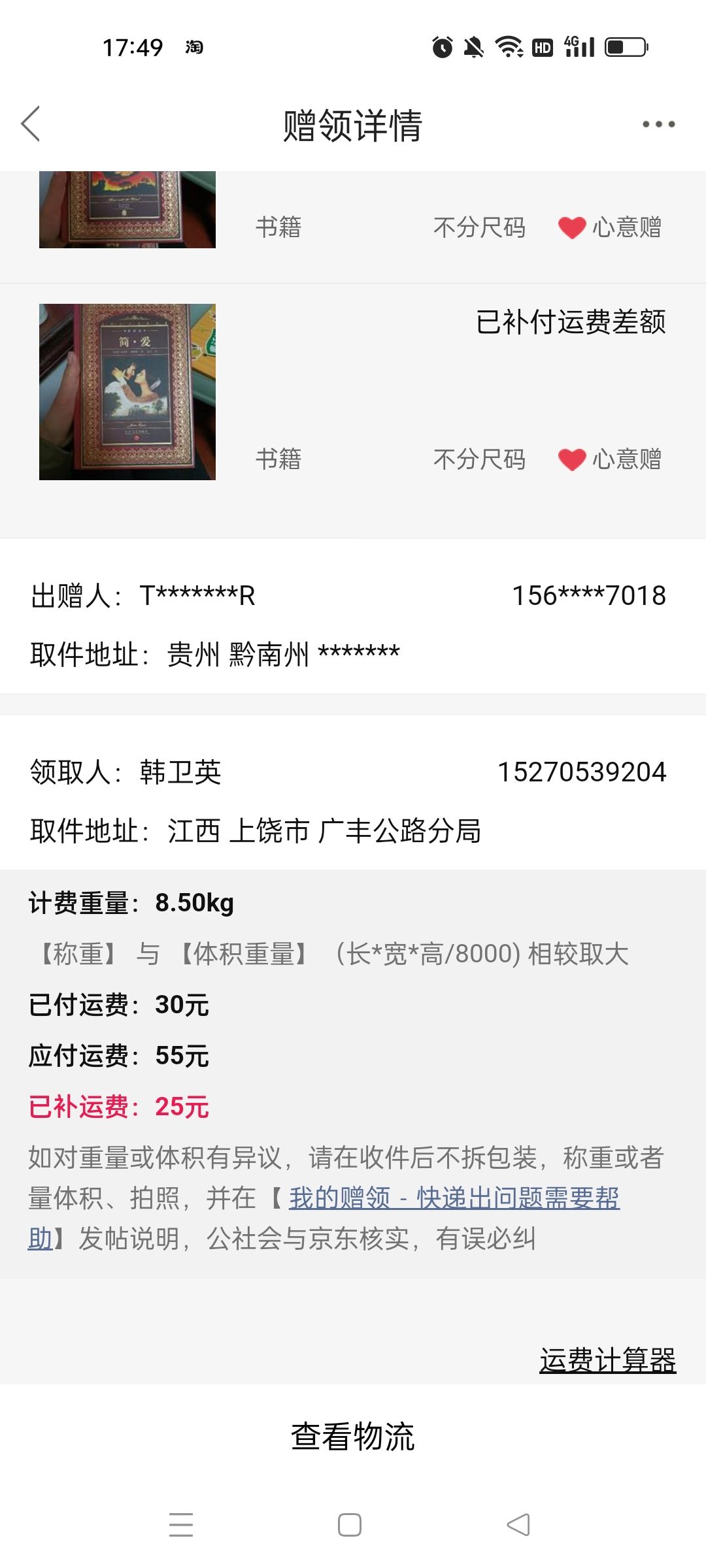Open the three-dot overflow menu
This screenshot has height=1568, width=706.
[x=658, y=124]
